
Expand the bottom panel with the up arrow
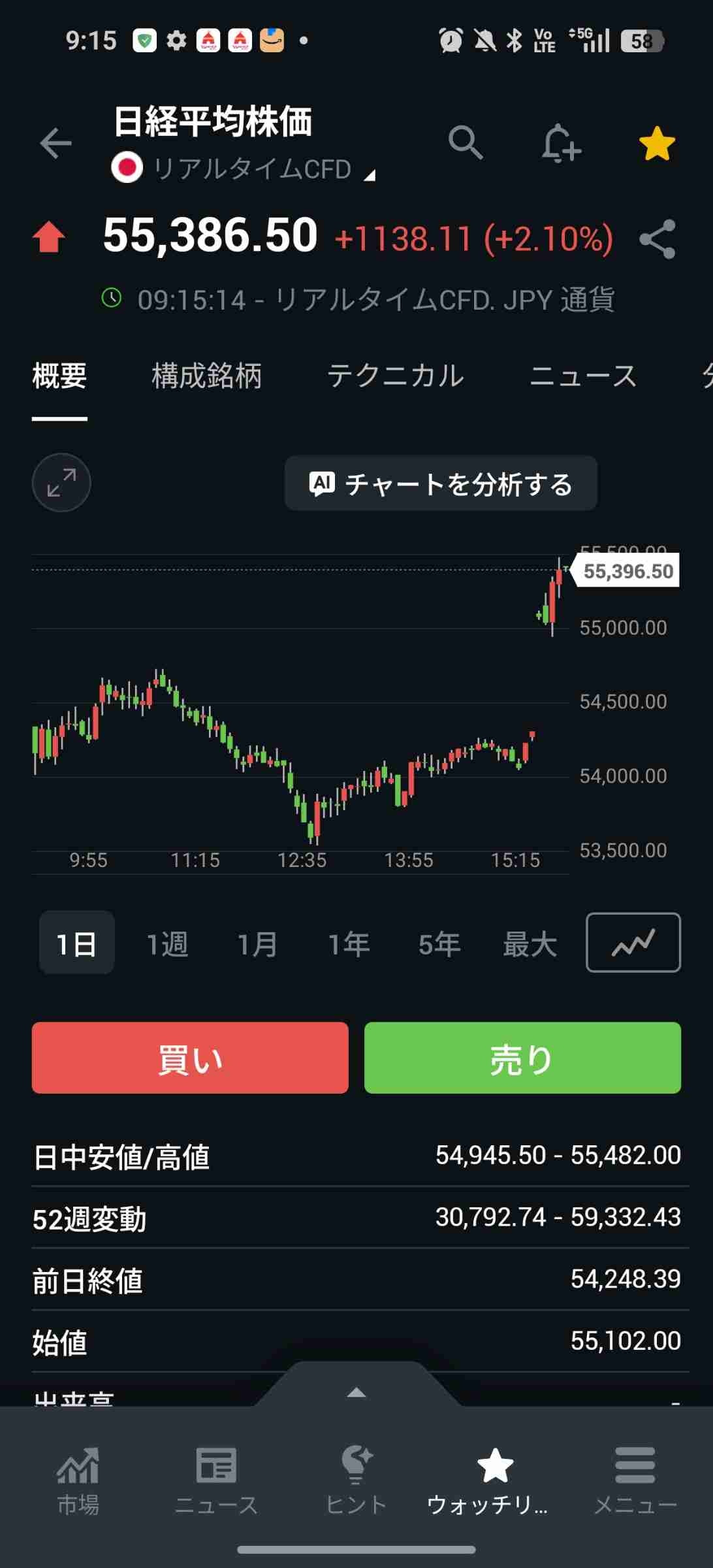click(x=356, y=1392)
